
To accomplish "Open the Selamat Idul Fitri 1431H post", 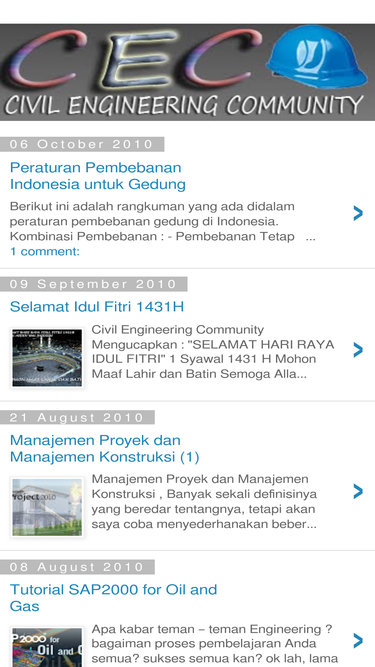I will coord(97,307).
